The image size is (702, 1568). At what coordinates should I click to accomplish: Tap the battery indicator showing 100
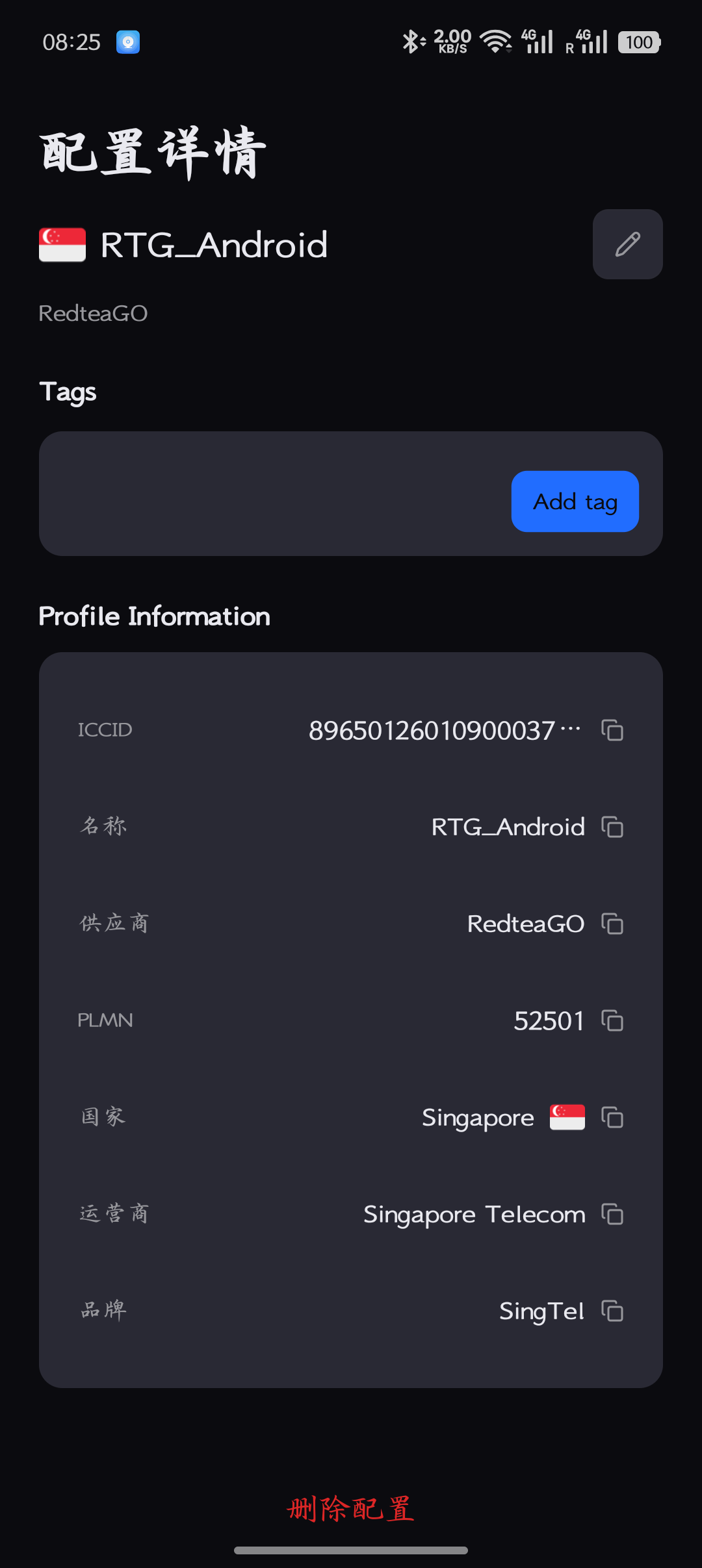[640, 41]
